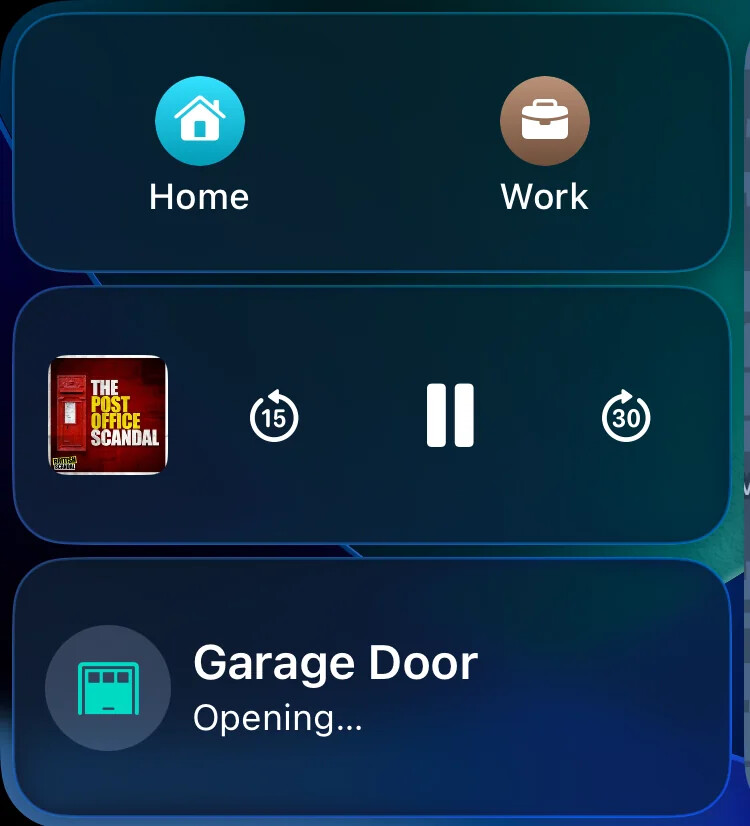Tap the Work shortcut

coord(544,122)
